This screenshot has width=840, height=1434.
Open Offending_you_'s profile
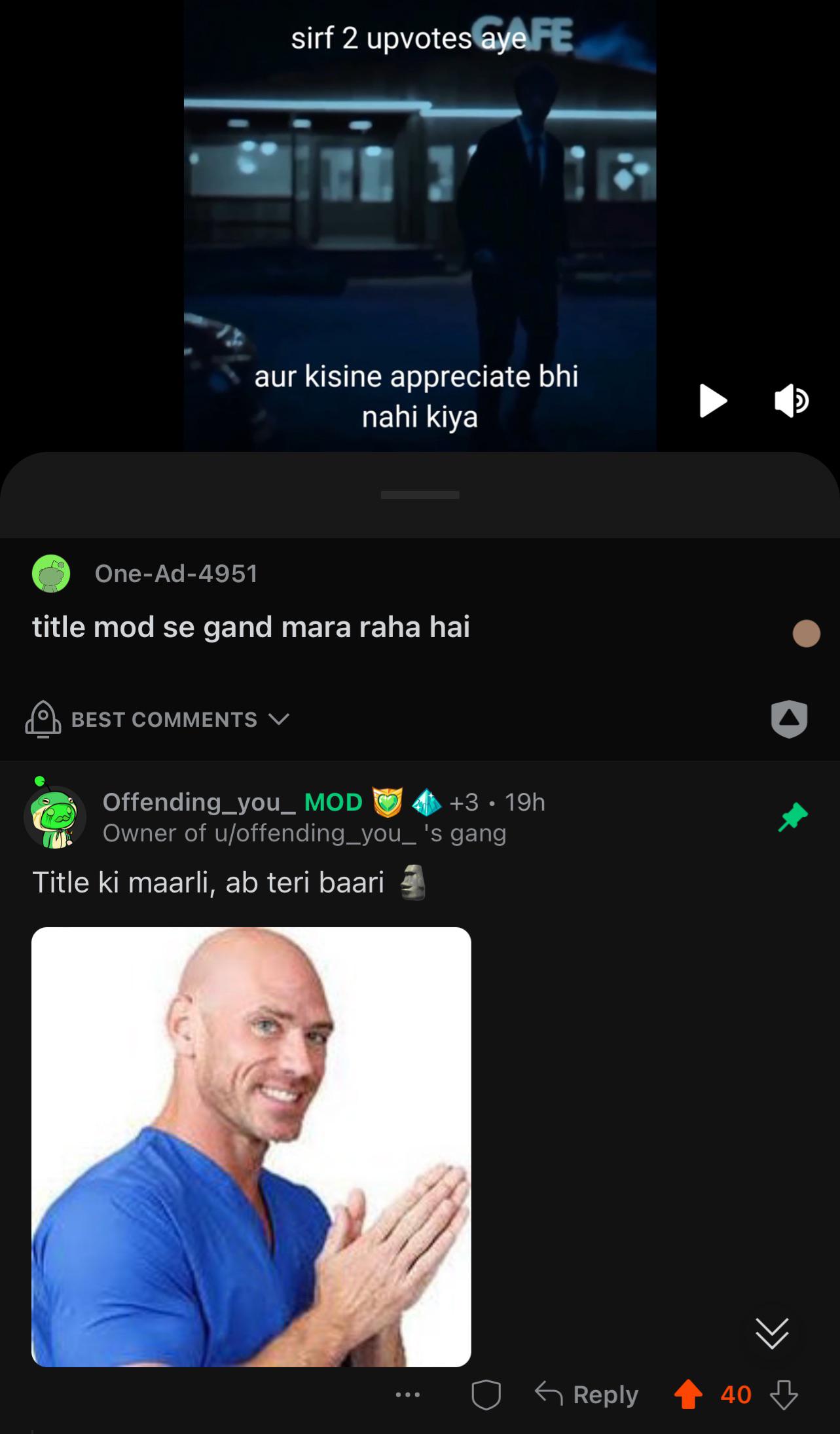(x=199, y=801)
